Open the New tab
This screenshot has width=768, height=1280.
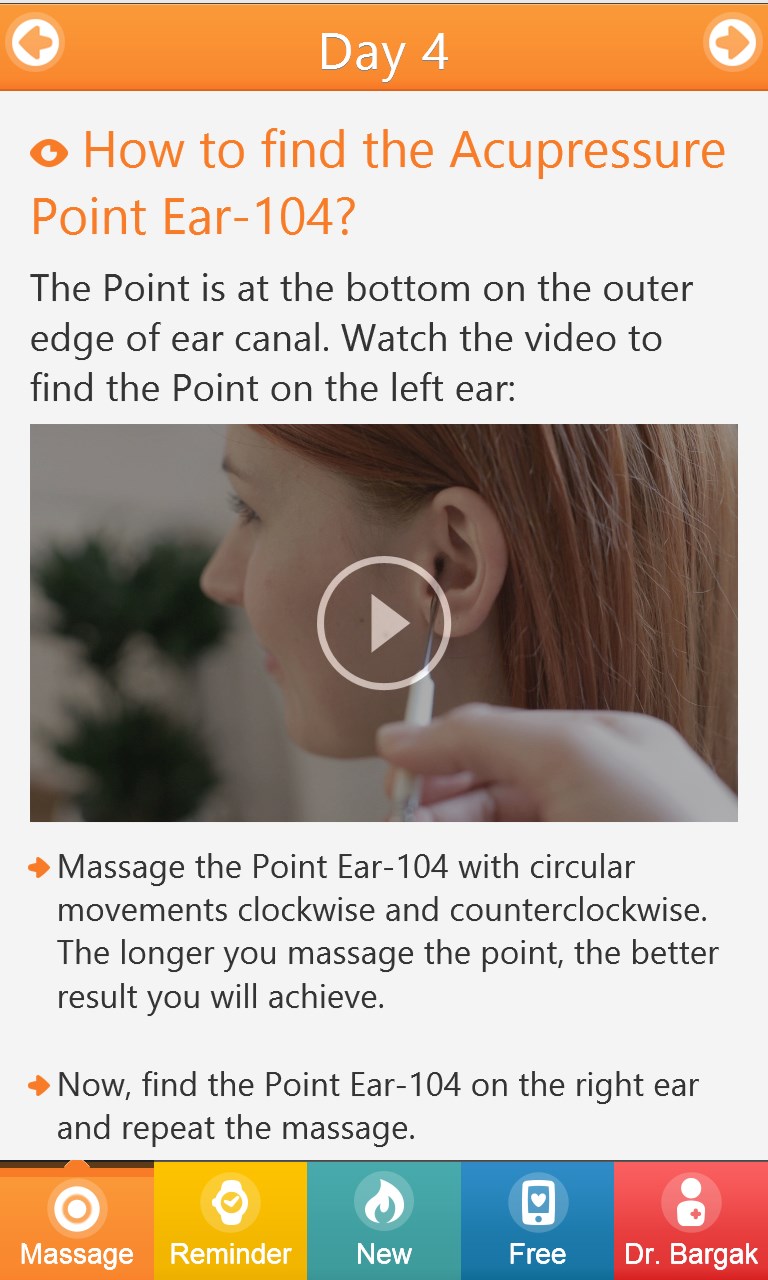pos(384,1221)
